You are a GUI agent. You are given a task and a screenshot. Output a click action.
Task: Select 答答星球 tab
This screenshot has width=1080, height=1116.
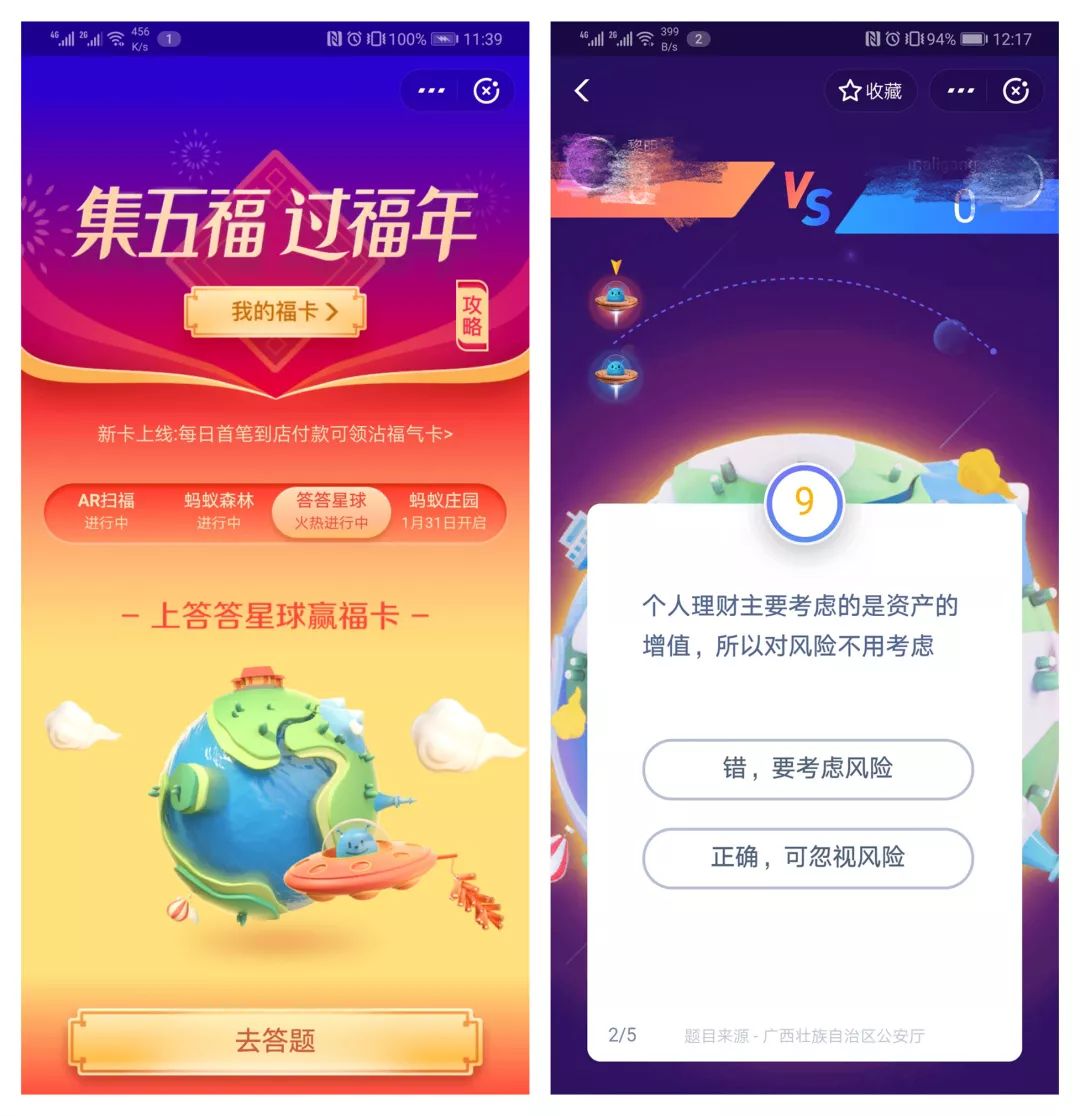pos(331,511)
